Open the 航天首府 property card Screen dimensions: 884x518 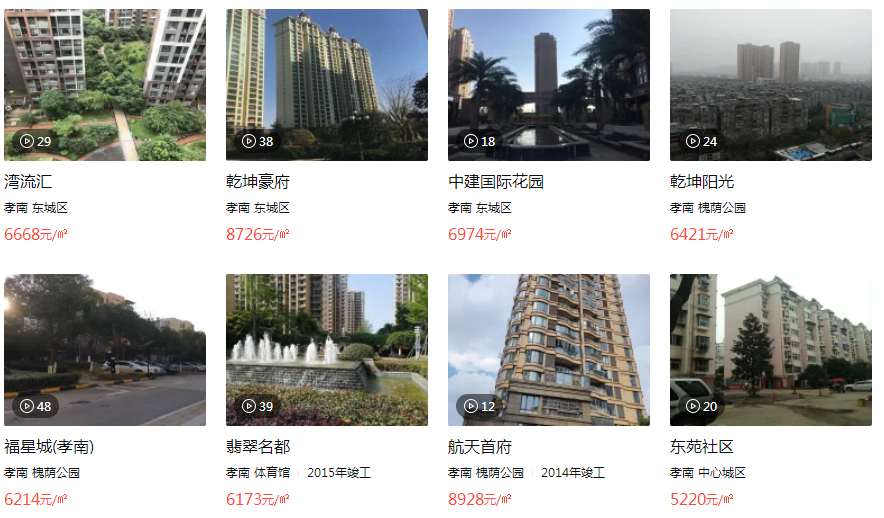[x=549, y=350]
